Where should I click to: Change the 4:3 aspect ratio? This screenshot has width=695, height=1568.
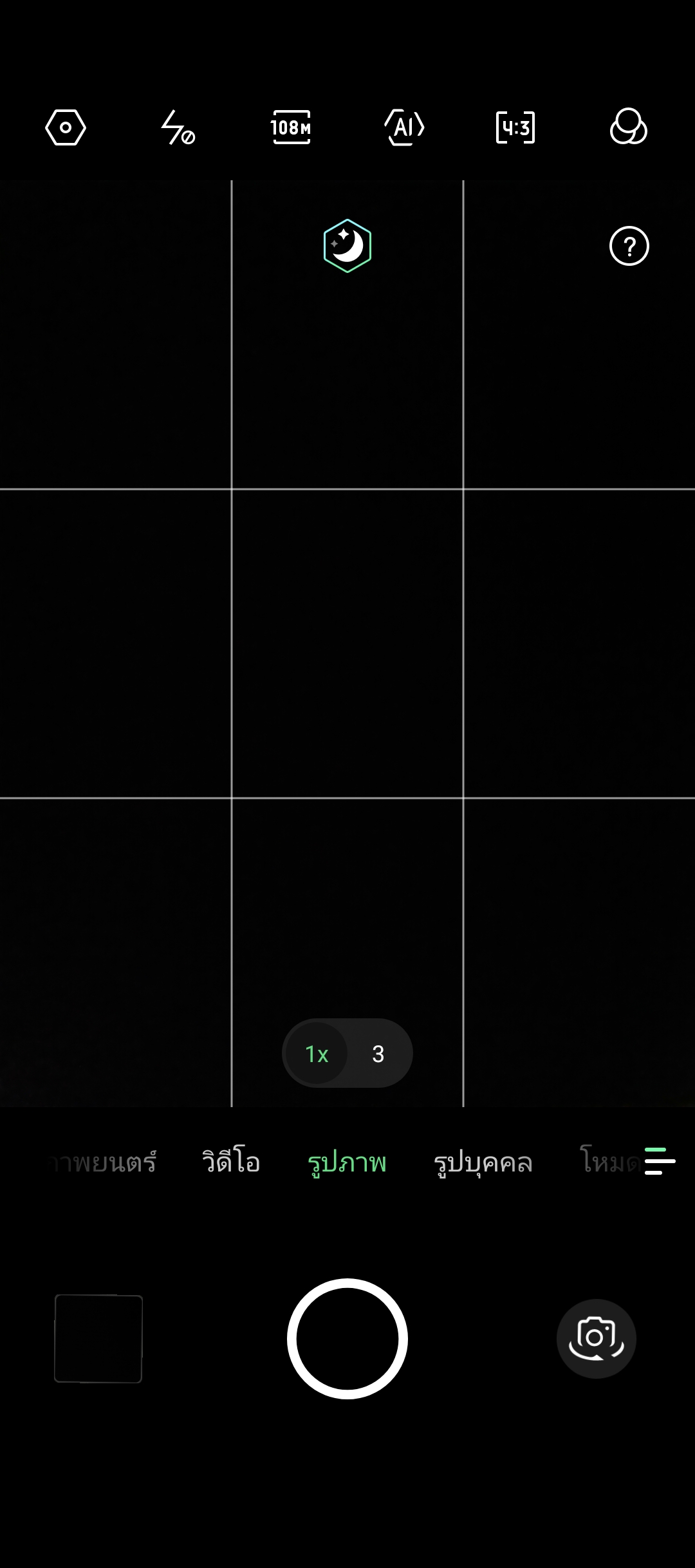(515, 127)
